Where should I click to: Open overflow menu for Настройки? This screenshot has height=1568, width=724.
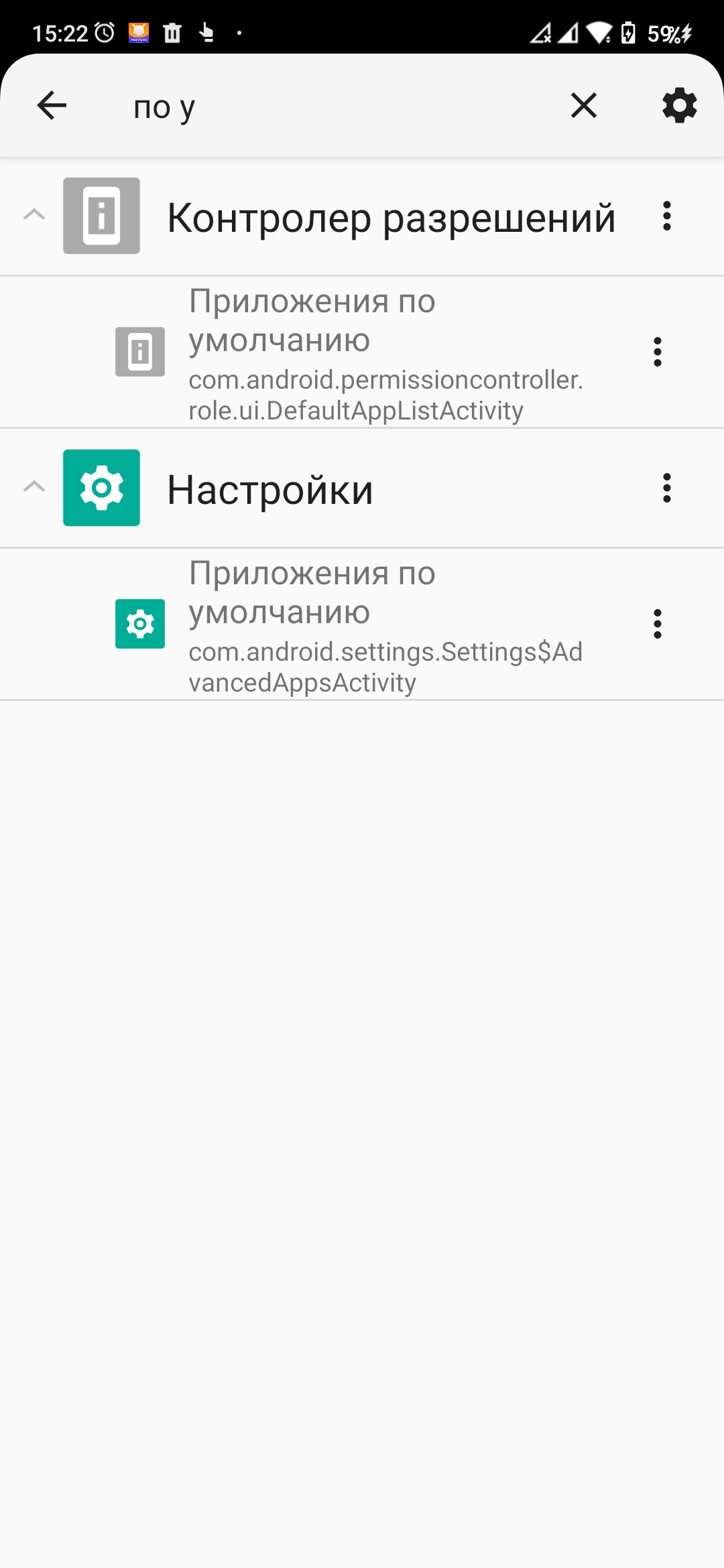pyautogui.click(x=666, y=488)
